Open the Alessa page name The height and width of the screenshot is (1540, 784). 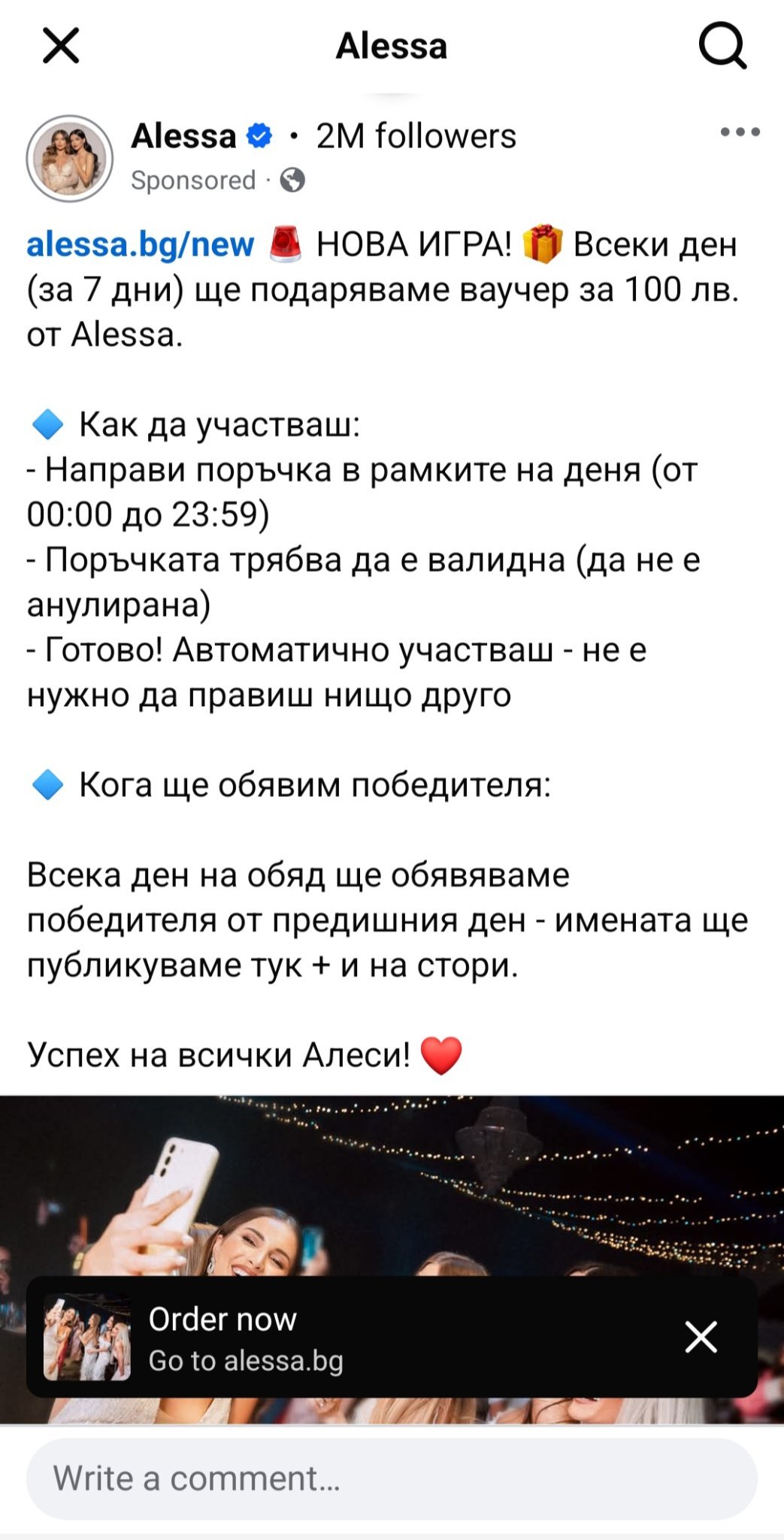[183, 136]
